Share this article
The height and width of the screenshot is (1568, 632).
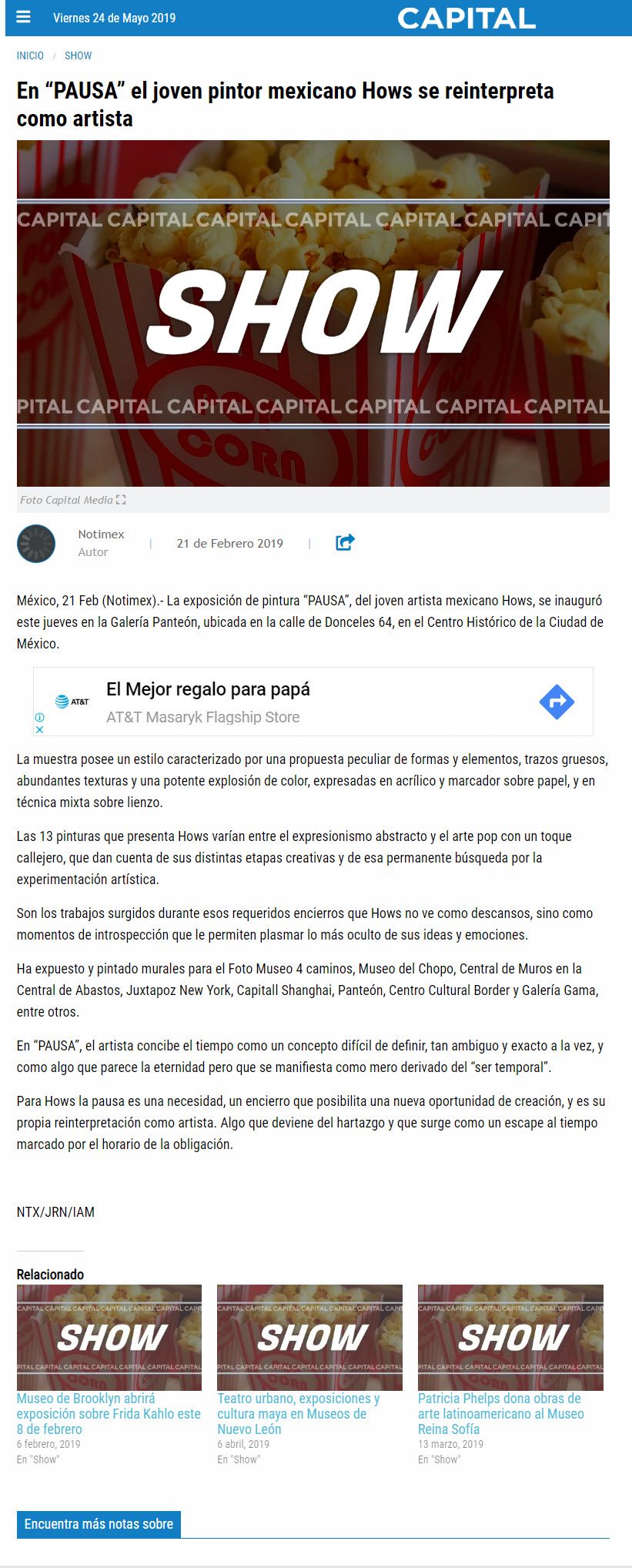coord(345,542)
